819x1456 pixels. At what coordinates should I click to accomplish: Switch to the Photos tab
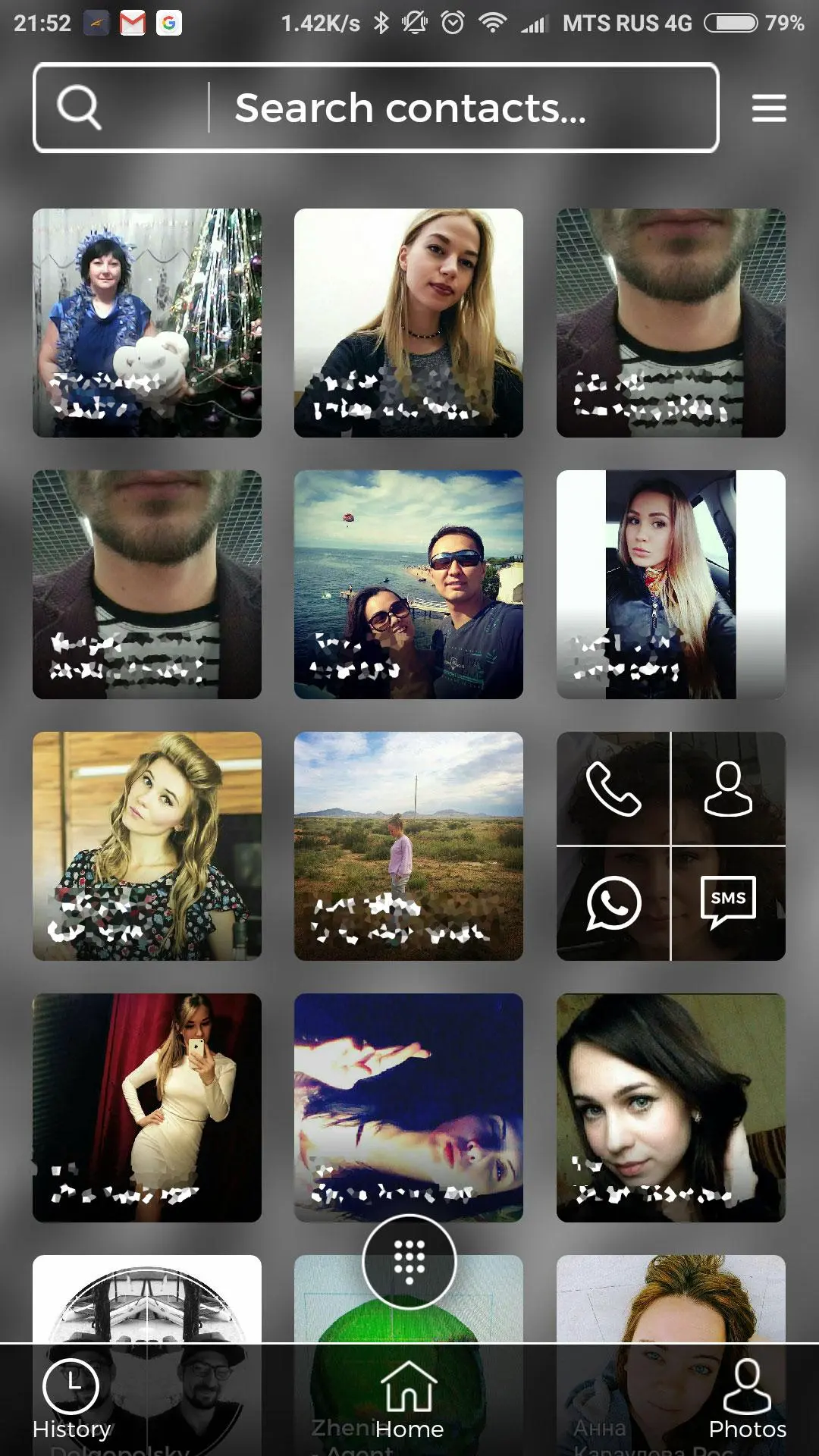coord(747,1400)
